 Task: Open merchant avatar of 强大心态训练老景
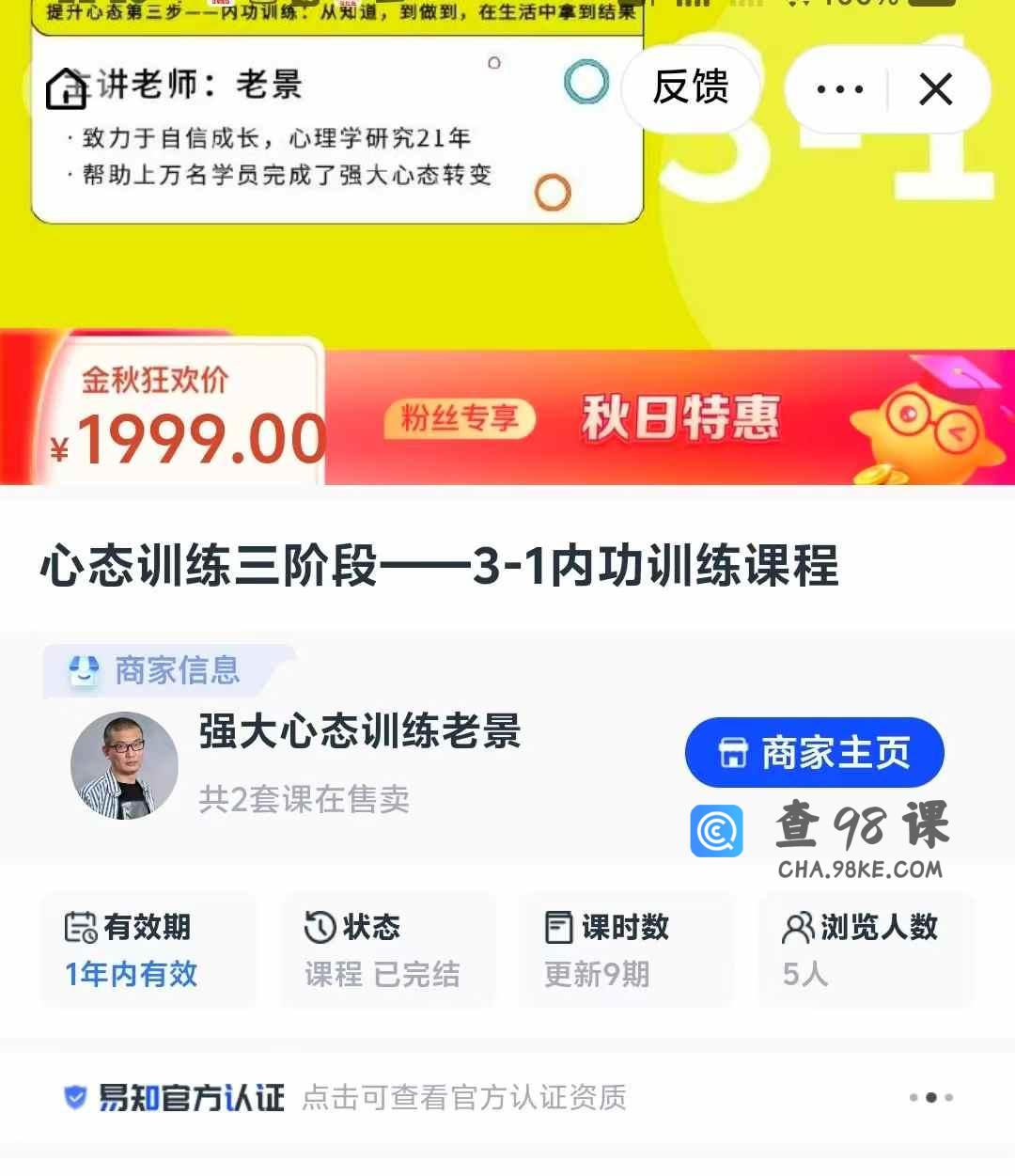tap(124, 765)
